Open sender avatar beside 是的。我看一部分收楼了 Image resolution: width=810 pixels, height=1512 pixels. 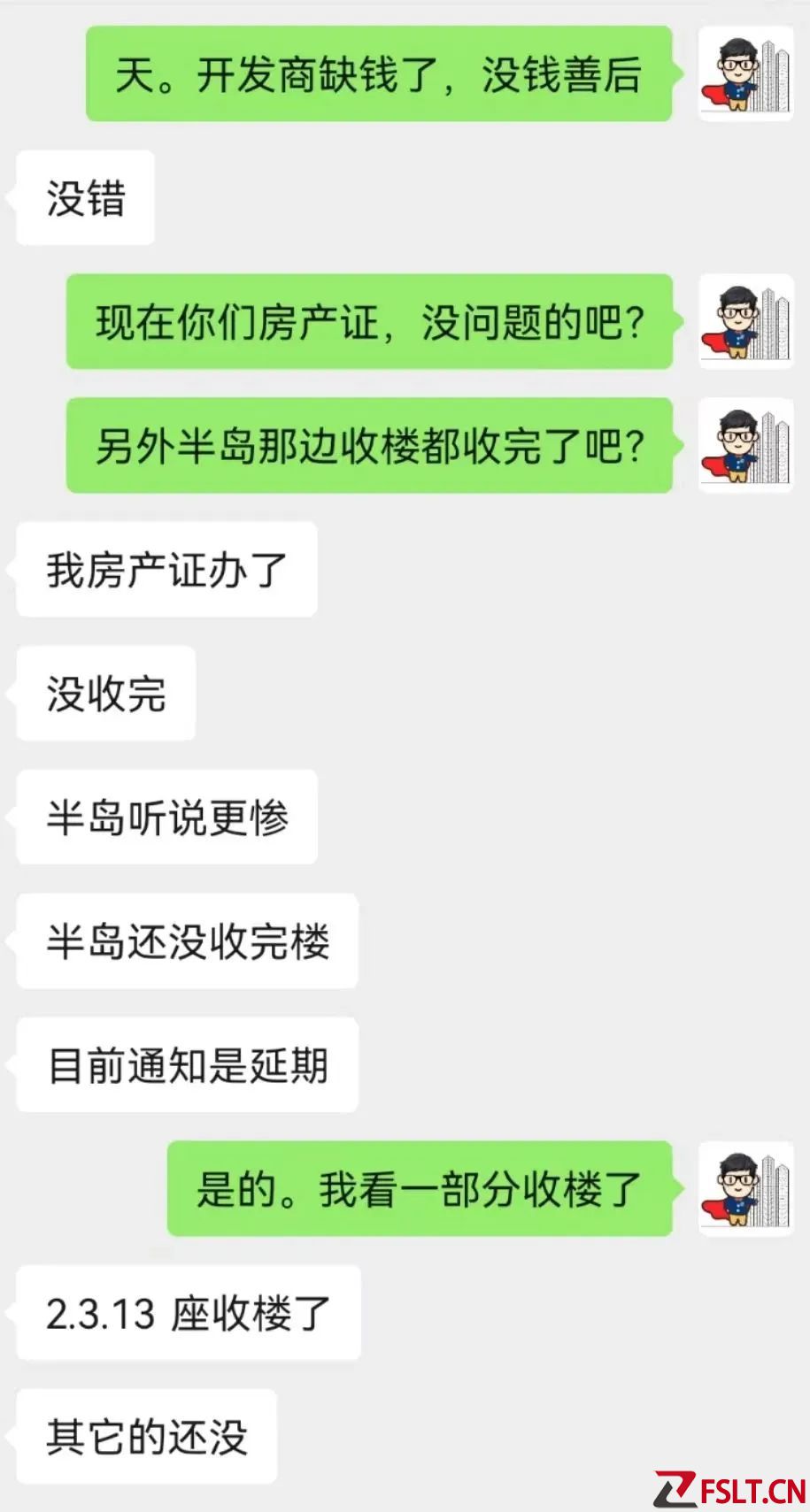tap(745, 1188)
